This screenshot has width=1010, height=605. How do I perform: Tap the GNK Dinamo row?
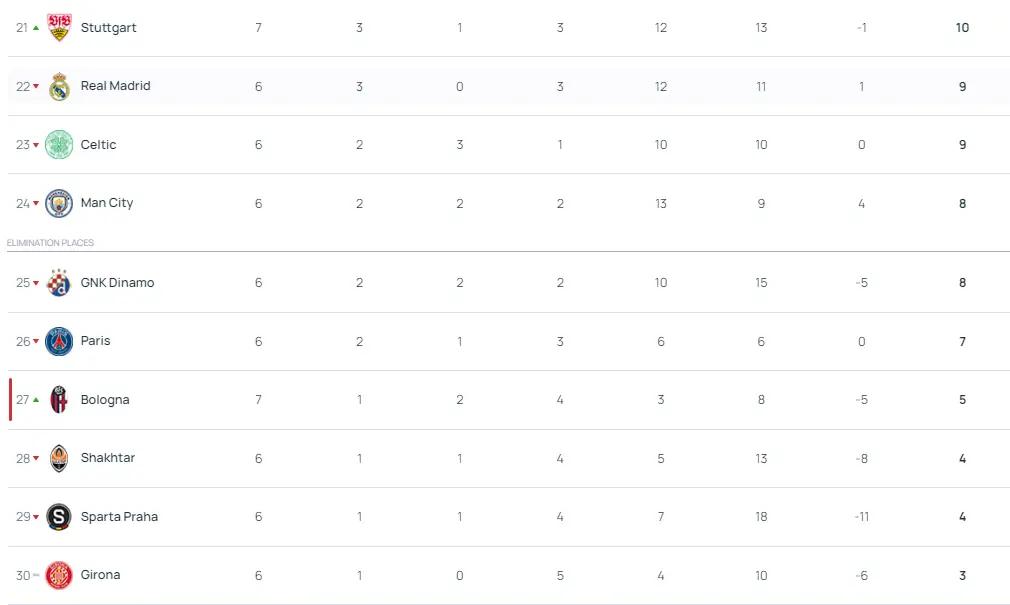coord(117,283)
